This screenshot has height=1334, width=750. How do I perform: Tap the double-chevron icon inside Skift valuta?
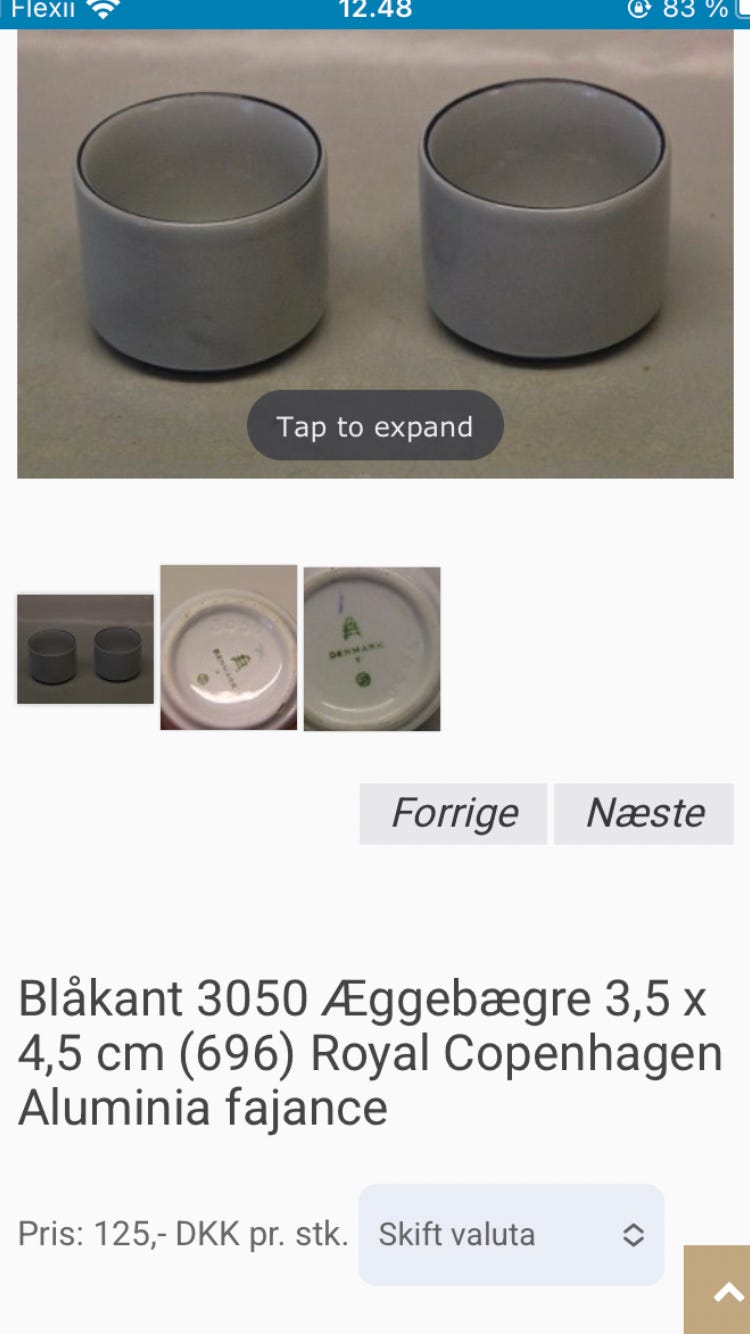click(x=633, y=1235)
